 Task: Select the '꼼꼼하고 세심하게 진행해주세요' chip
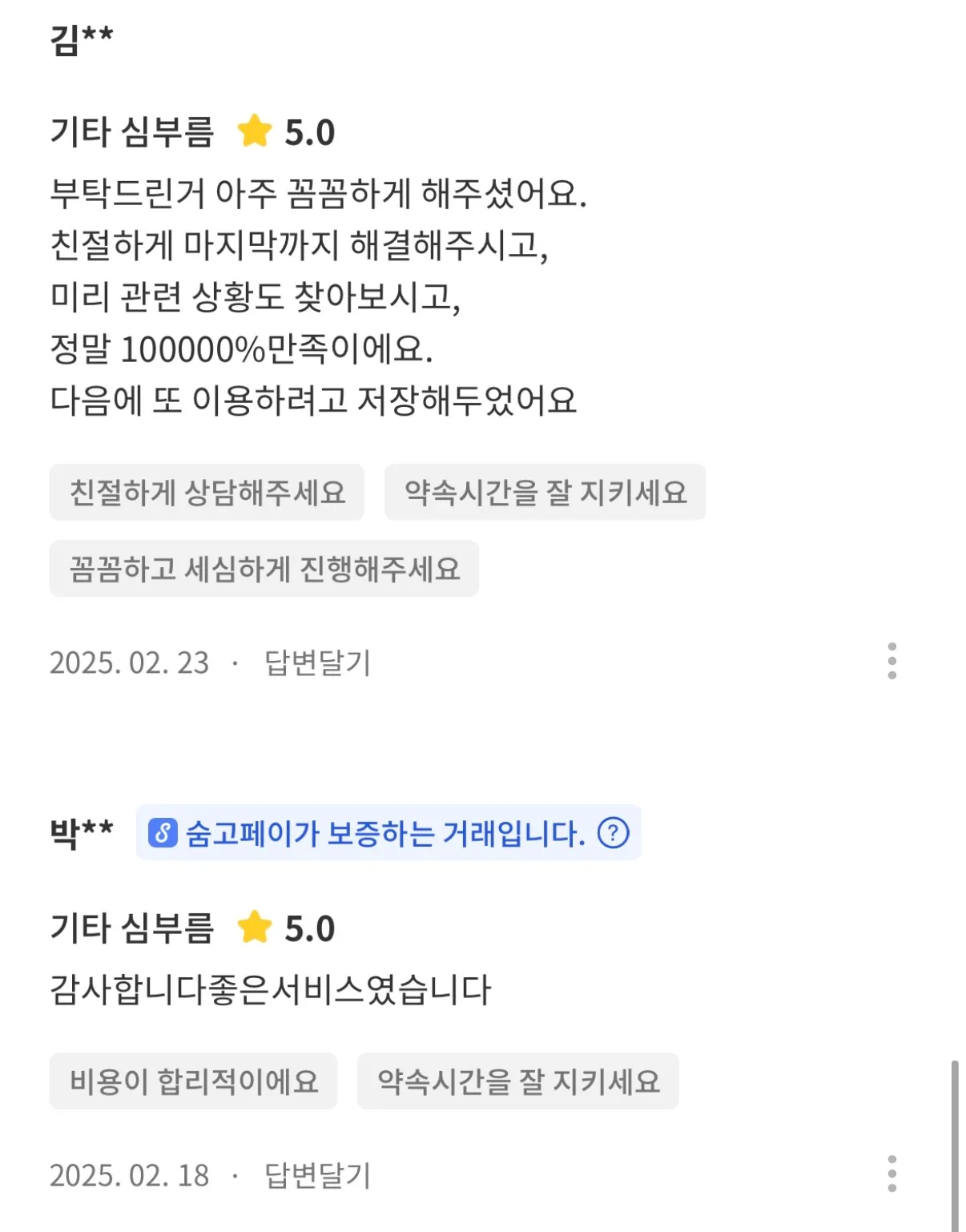click(x=264, y=568)
